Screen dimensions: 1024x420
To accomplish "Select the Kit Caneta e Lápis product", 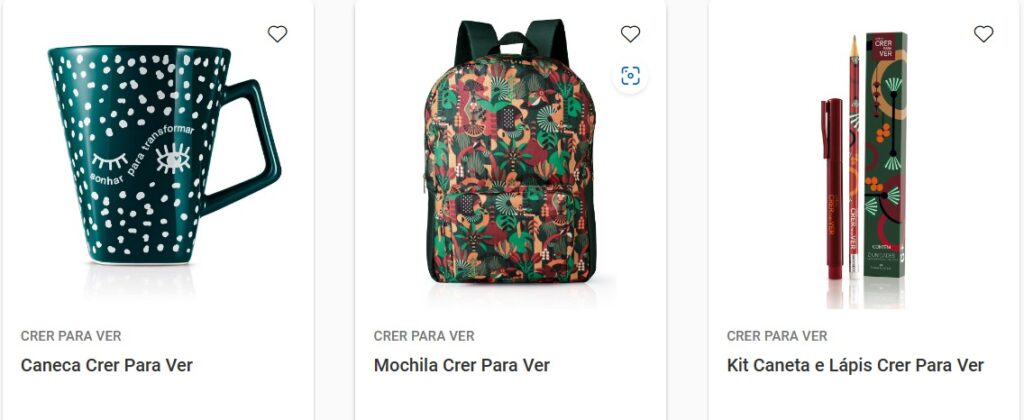I will click(x=854, y=365).
